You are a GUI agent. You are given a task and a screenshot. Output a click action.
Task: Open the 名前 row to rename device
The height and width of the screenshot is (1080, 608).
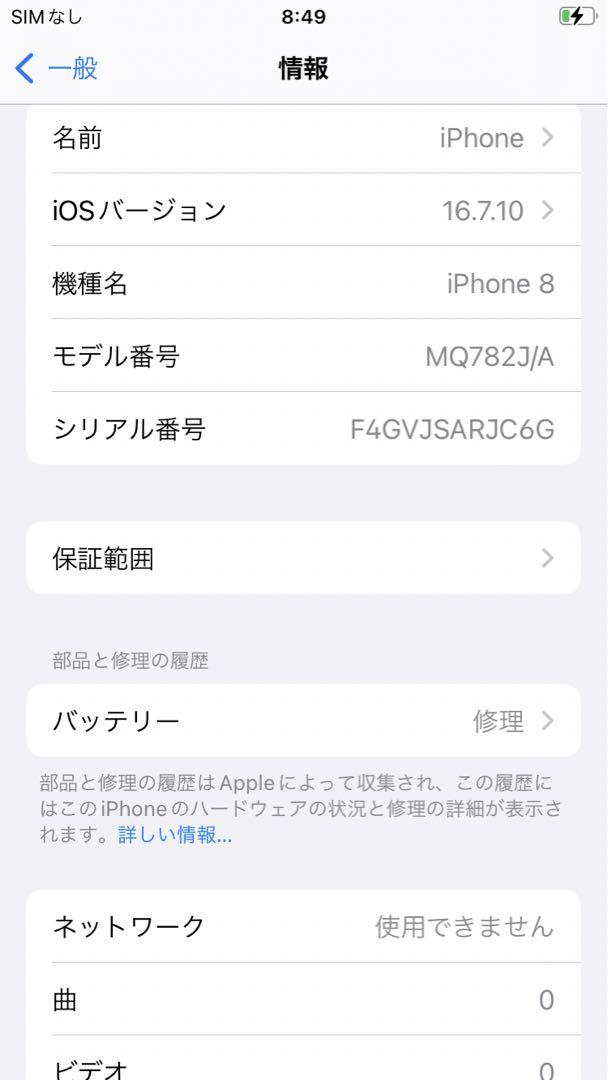tap(303, 138)
